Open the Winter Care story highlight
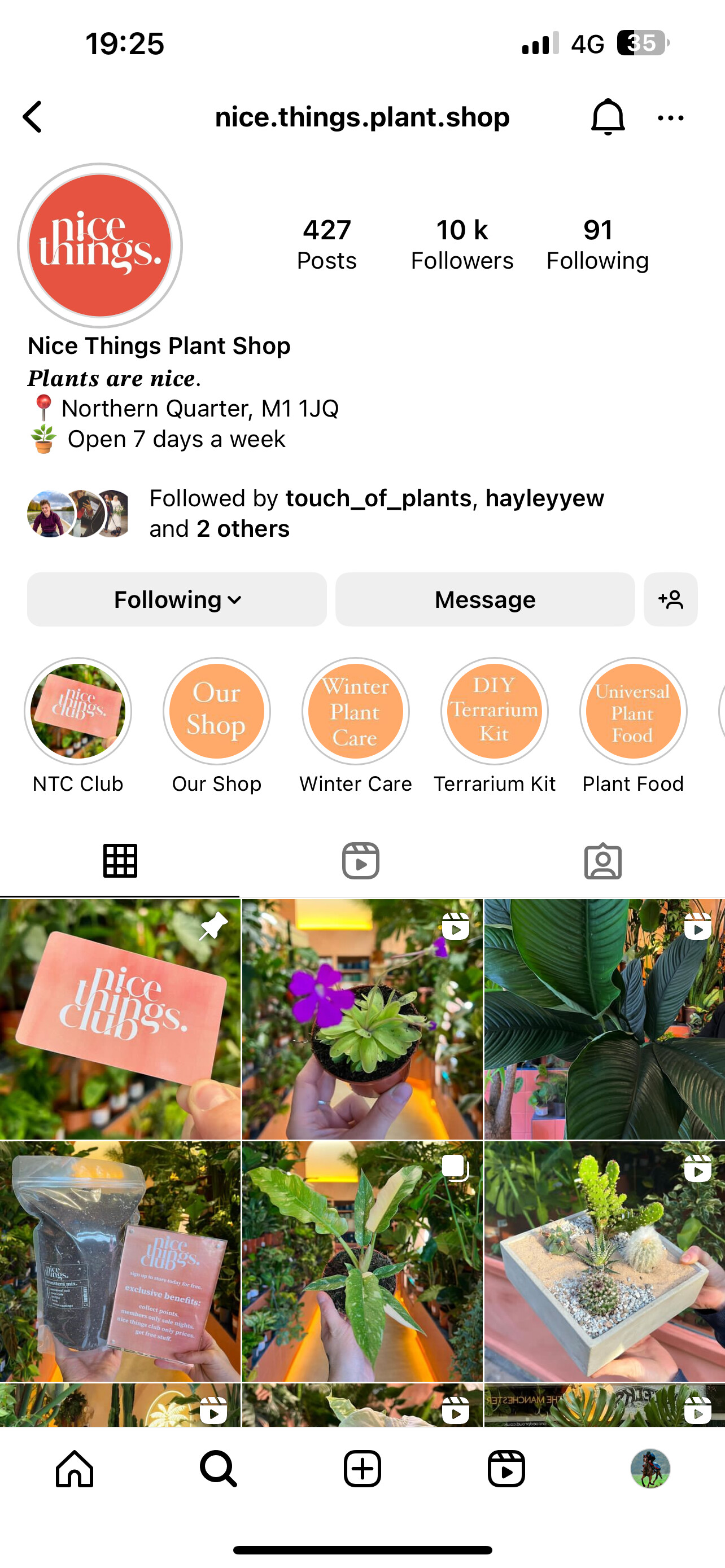 tap(356, 711)
